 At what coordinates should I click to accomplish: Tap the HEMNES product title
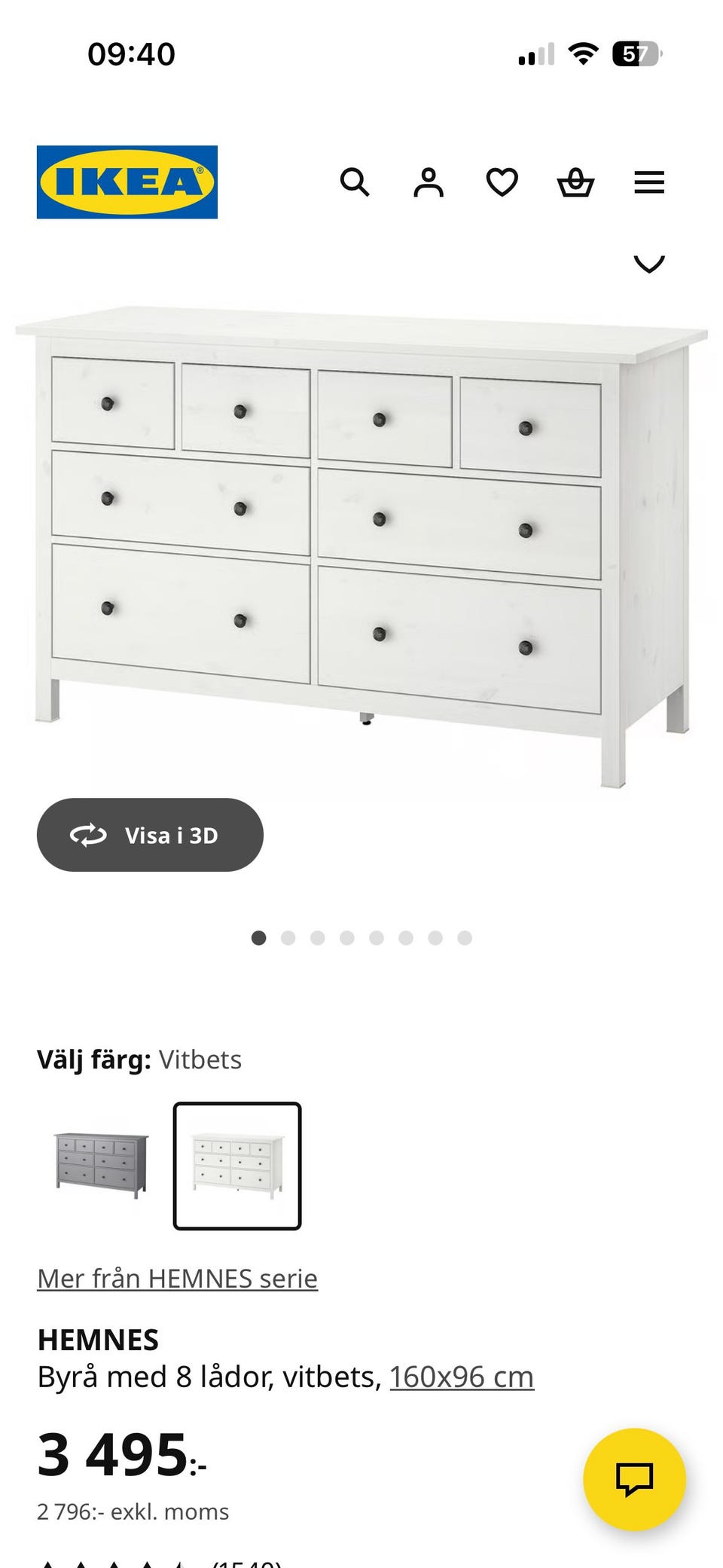tap(98, 1339)
